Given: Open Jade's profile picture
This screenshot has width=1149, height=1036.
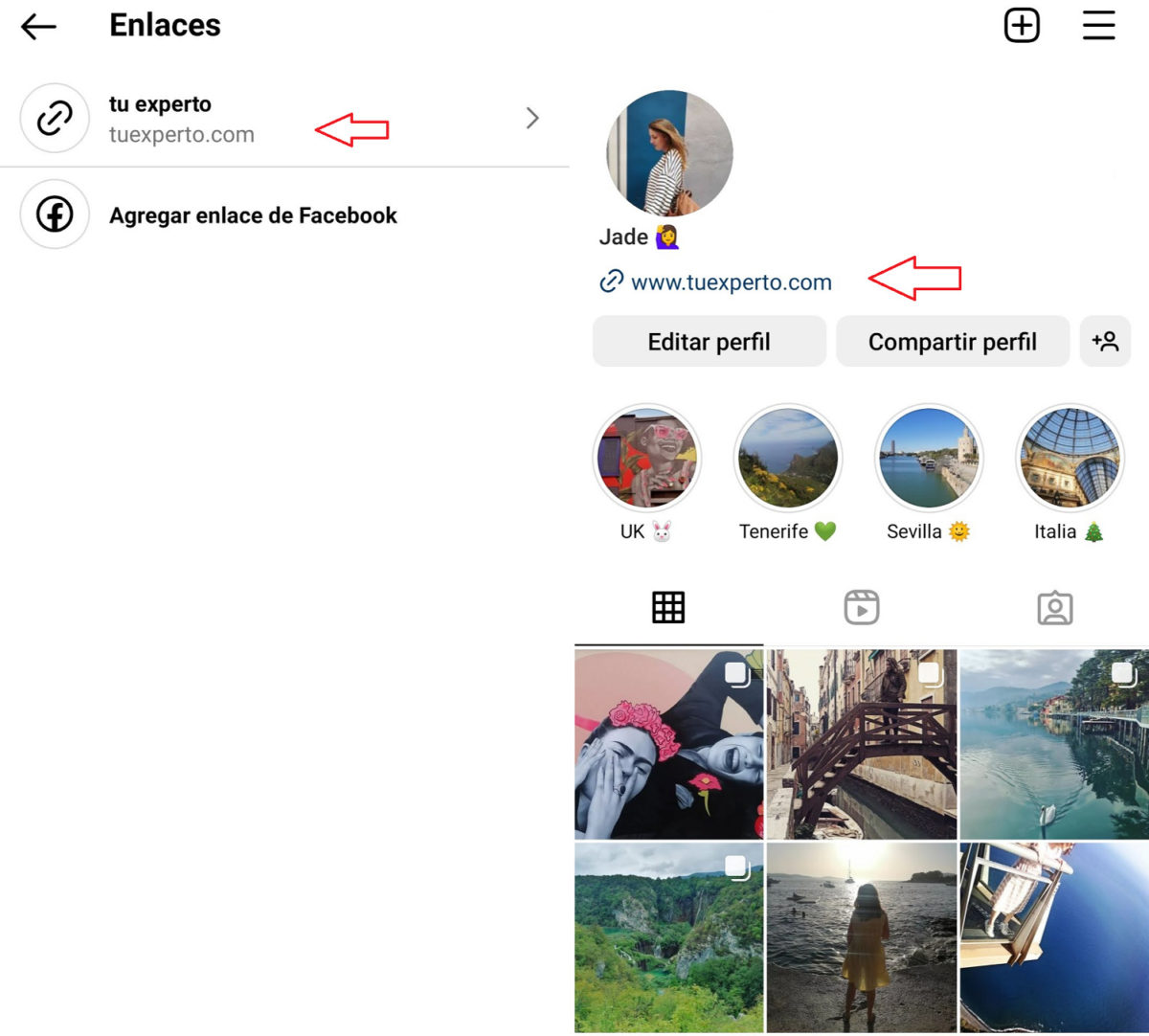Looking at the screenshot, I should pos(669,153).
